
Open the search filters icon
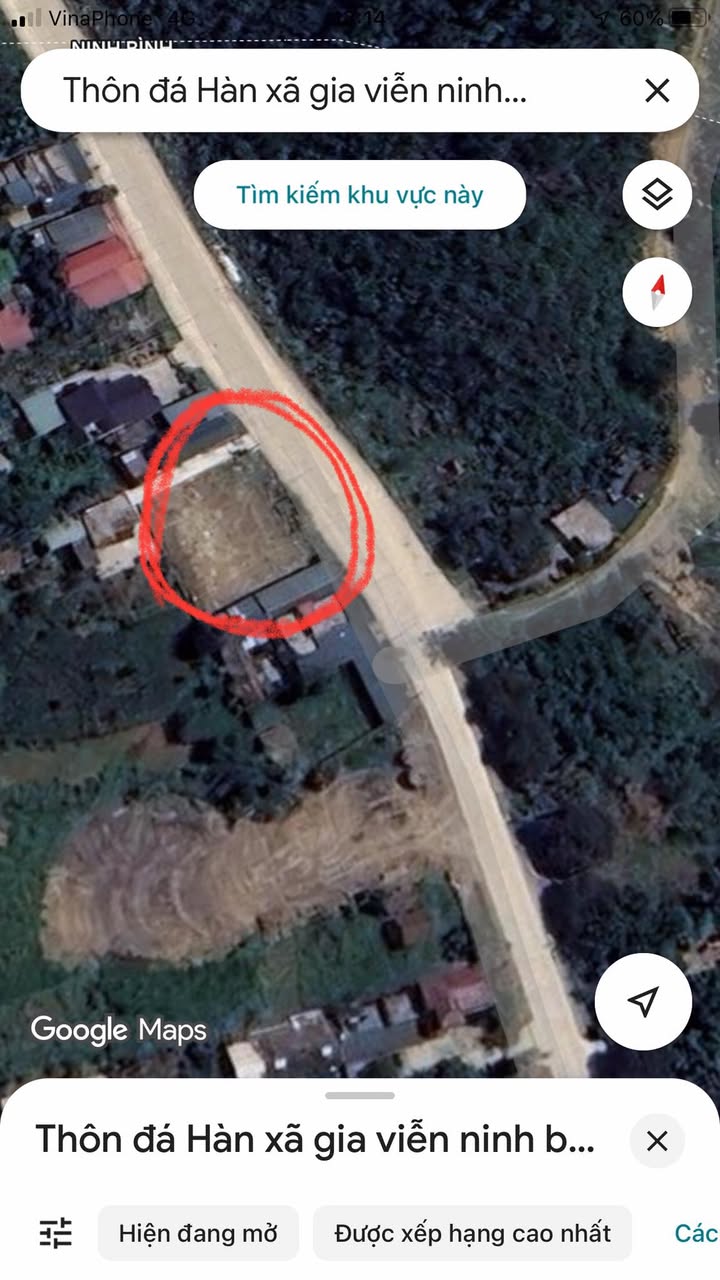tap(56, 1233)
